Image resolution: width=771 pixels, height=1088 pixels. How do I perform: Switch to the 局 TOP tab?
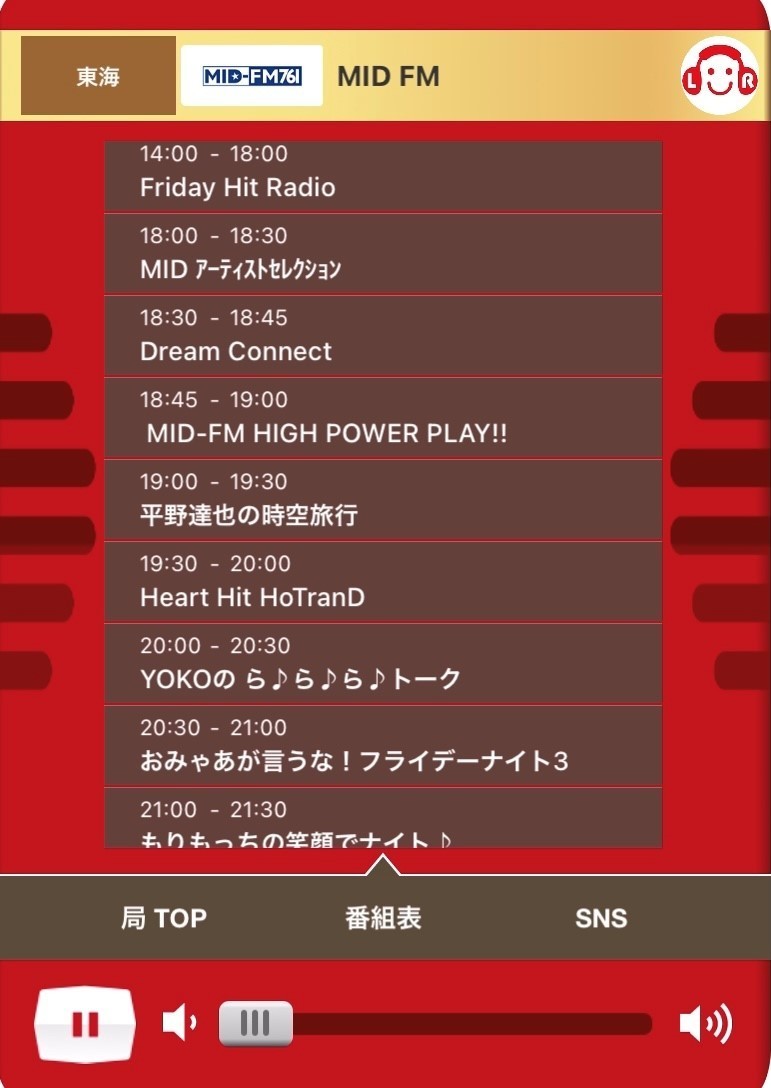pos(164,919)
